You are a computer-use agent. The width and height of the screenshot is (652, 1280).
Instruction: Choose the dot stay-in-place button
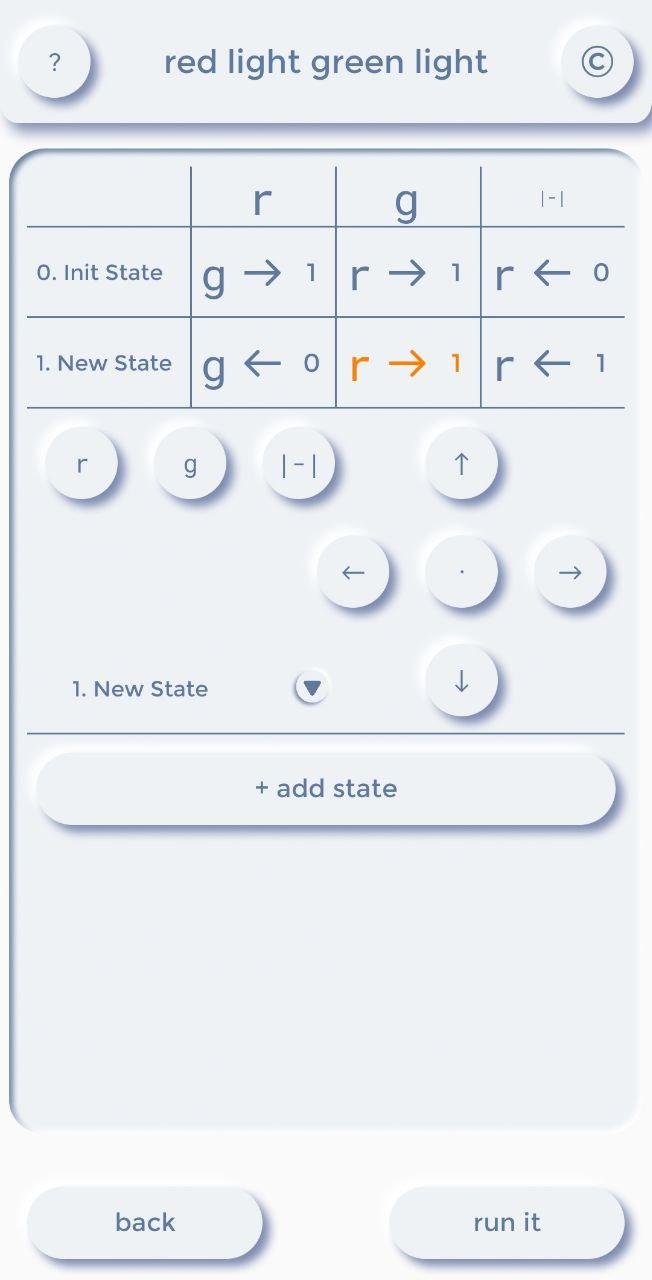coord(461,573)
